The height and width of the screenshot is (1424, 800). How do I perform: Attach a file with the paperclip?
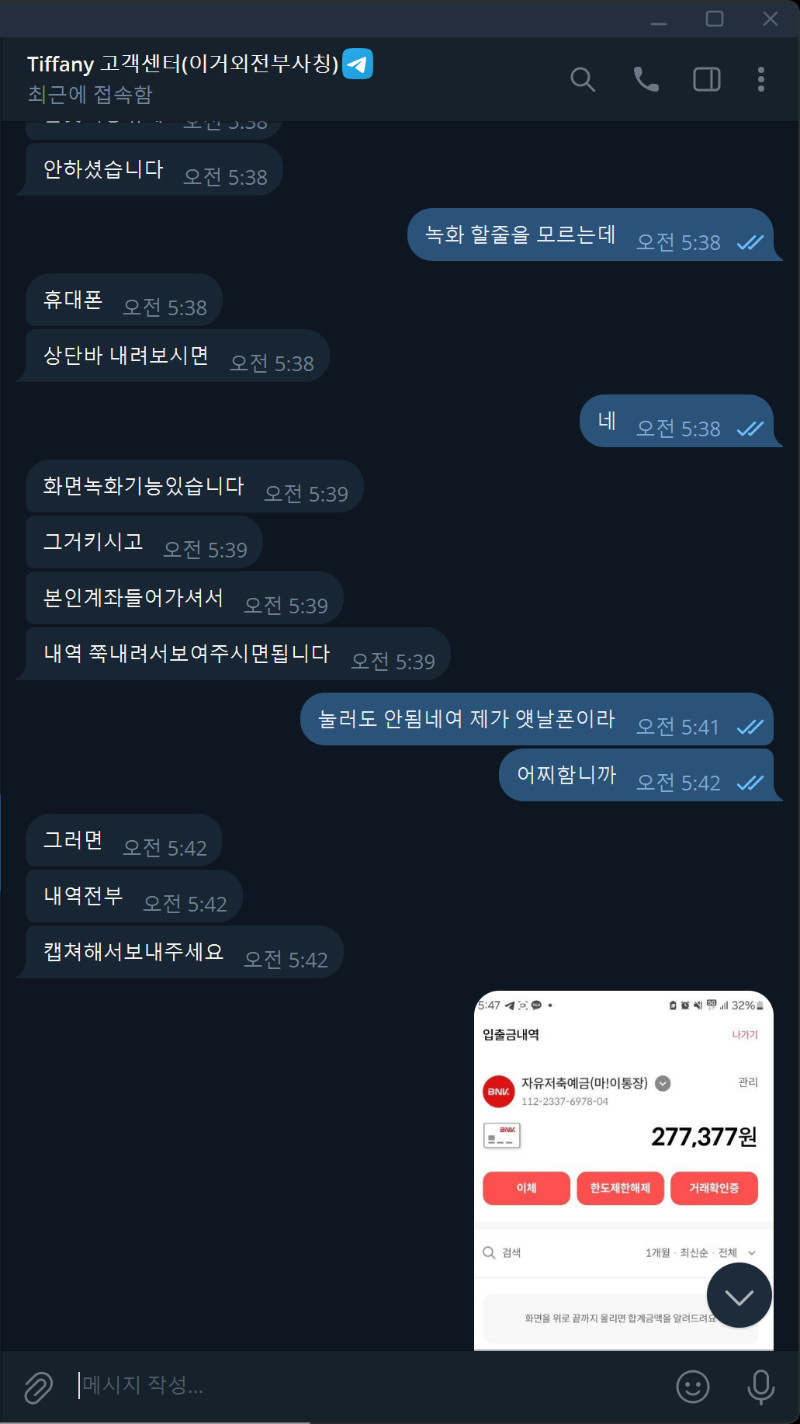click(38, 1386)
